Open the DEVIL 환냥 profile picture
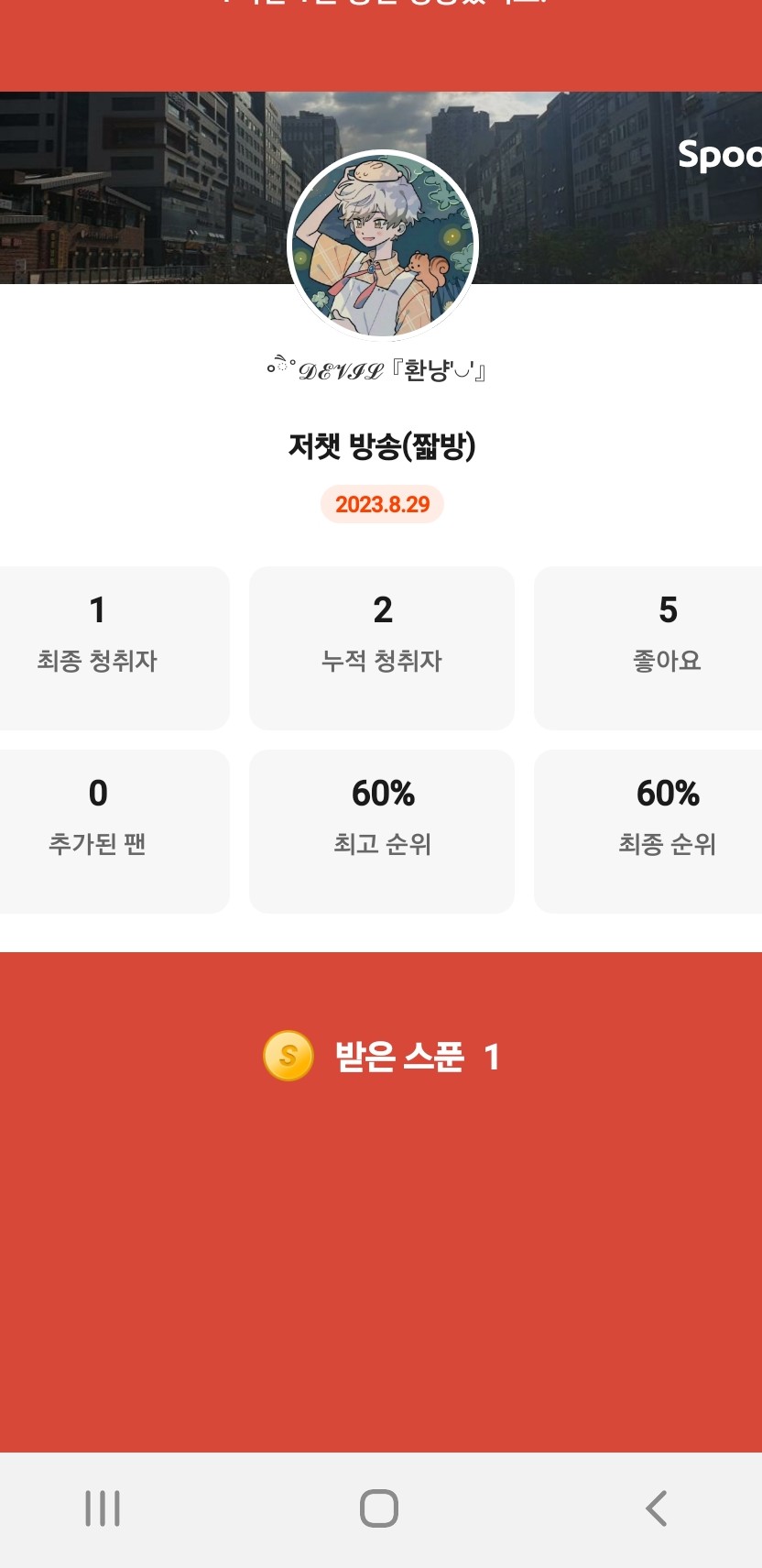 [x=383, y=246]
